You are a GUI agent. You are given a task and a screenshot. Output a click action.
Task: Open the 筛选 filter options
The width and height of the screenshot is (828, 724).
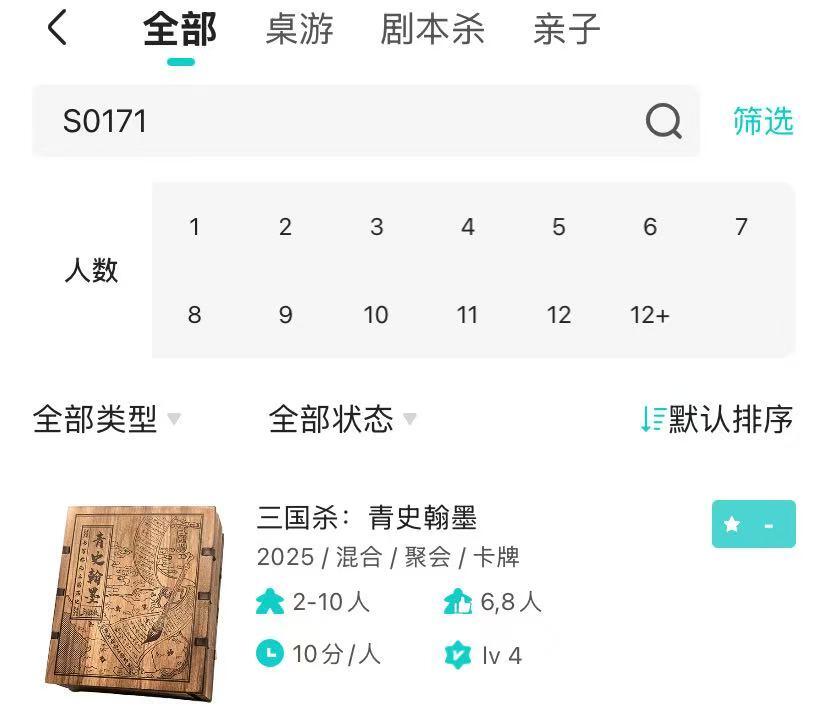[x=763, y=121]
